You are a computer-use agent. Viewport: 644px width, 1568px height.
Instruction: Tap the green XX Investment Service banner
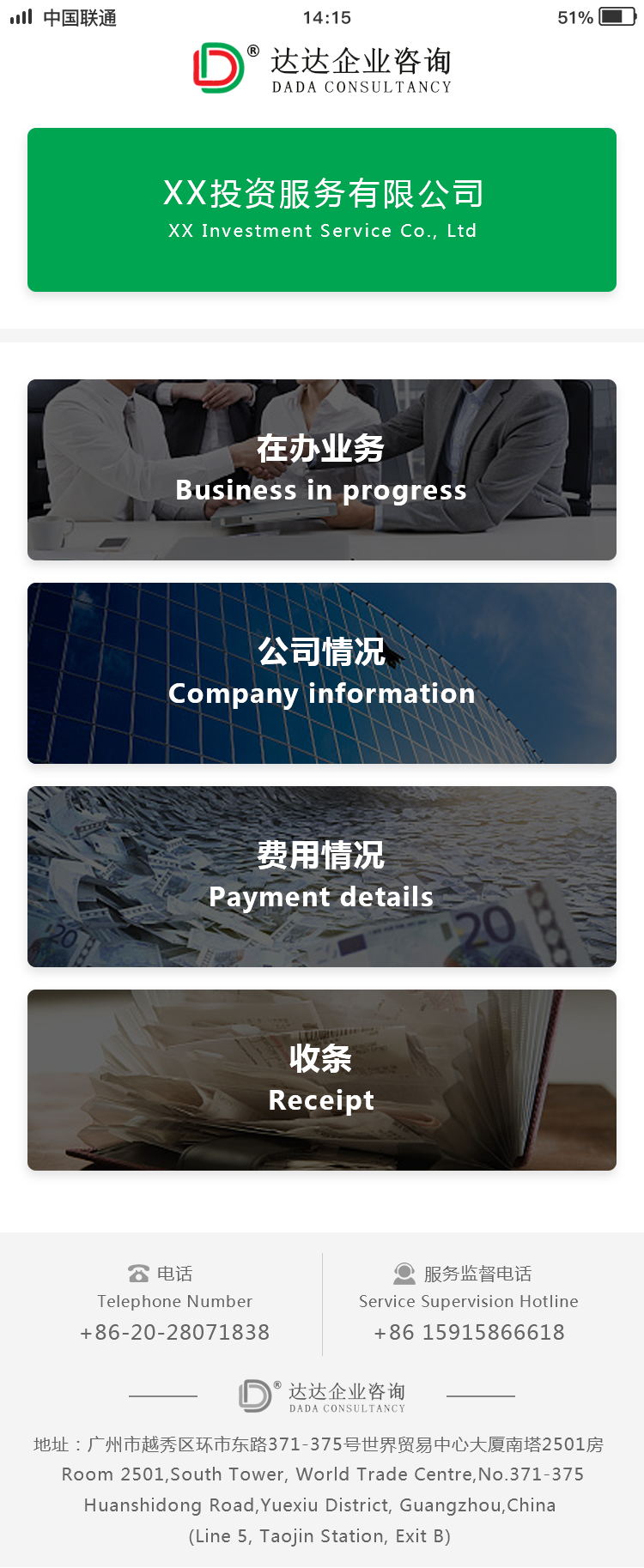click(322, 208)
